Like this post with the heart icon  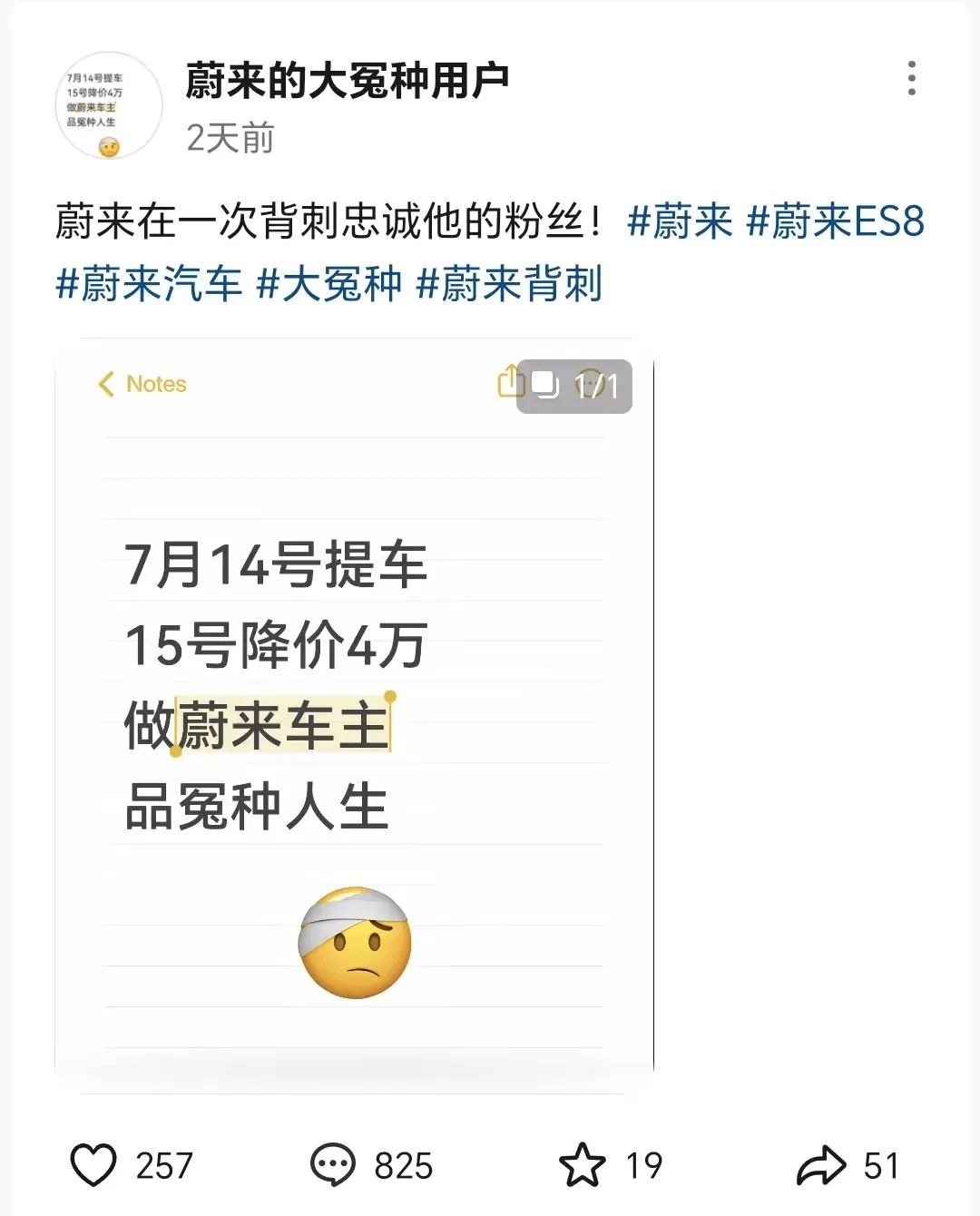coord(93,1165)
